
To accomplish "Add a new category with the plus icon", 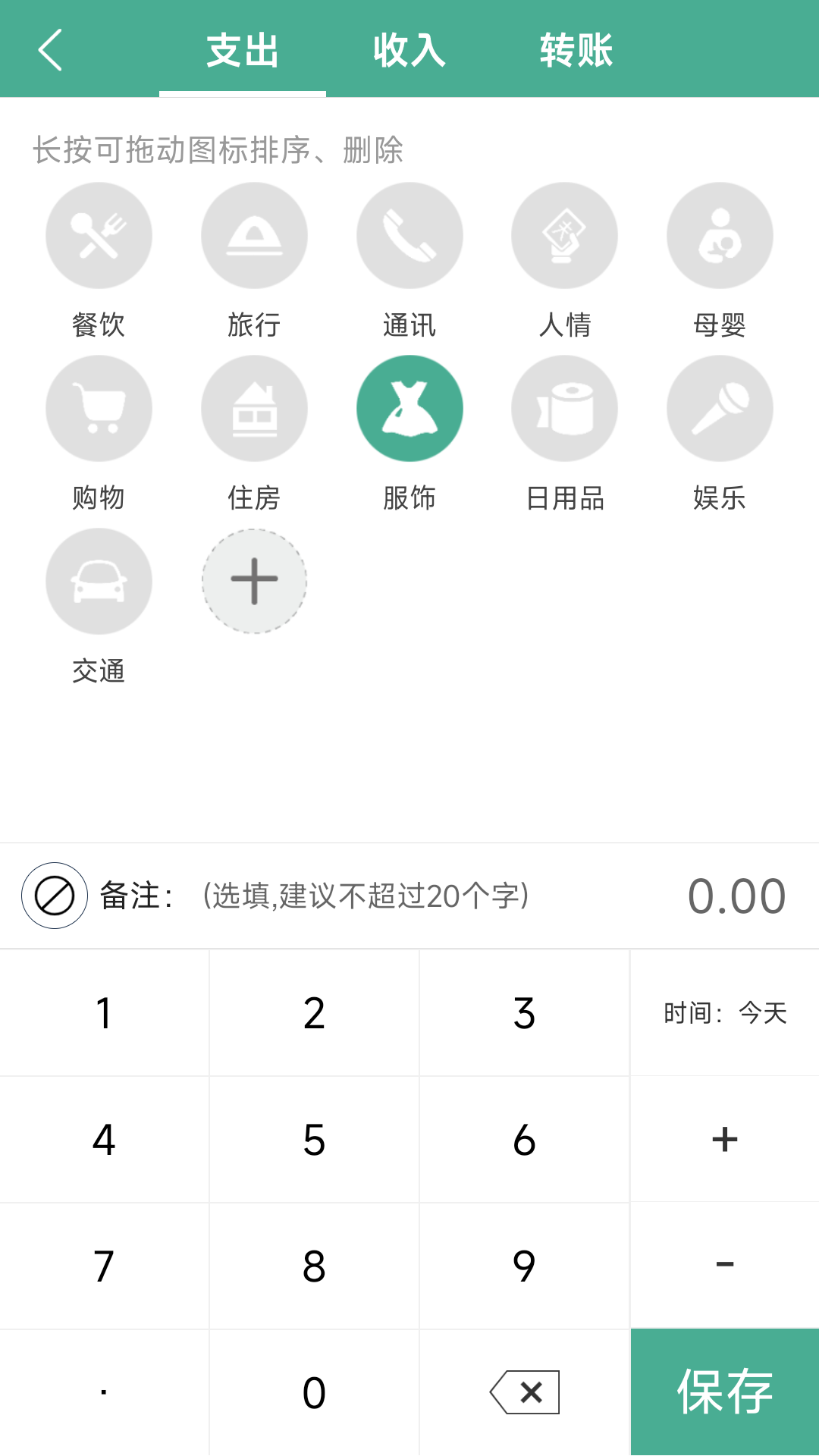I will click(x=254, y=581).
